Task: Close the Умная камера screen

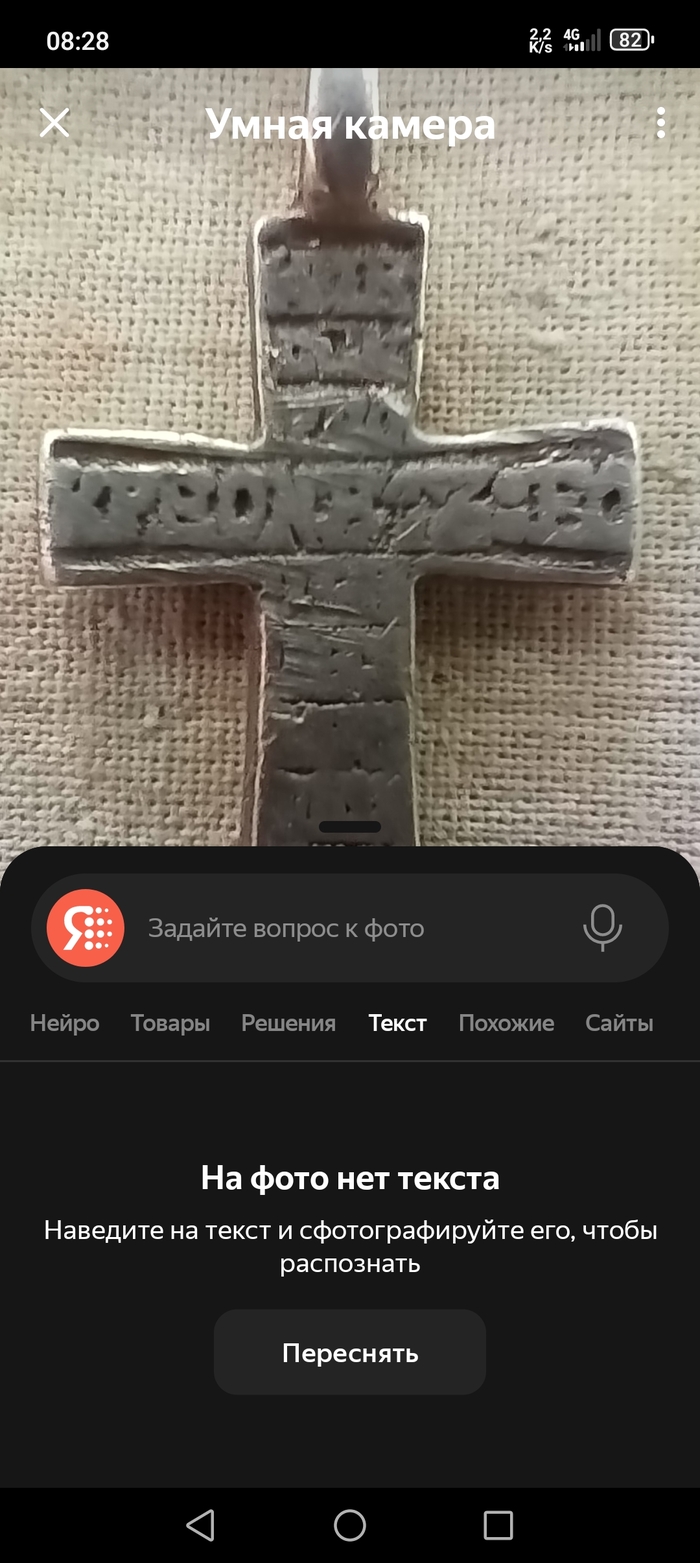Action: tap(54, 123)
